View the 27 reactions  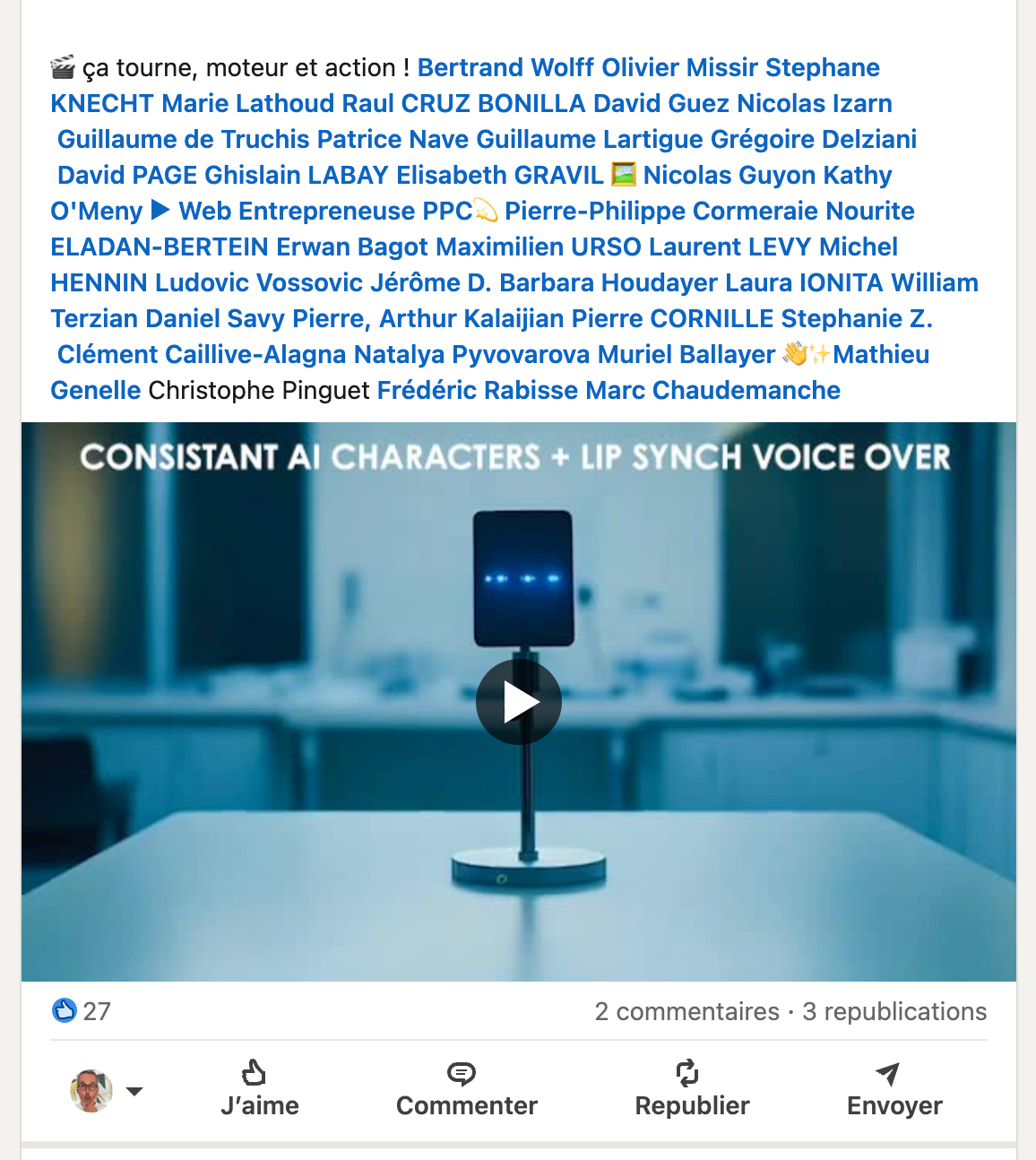(x=82, y=1011)
